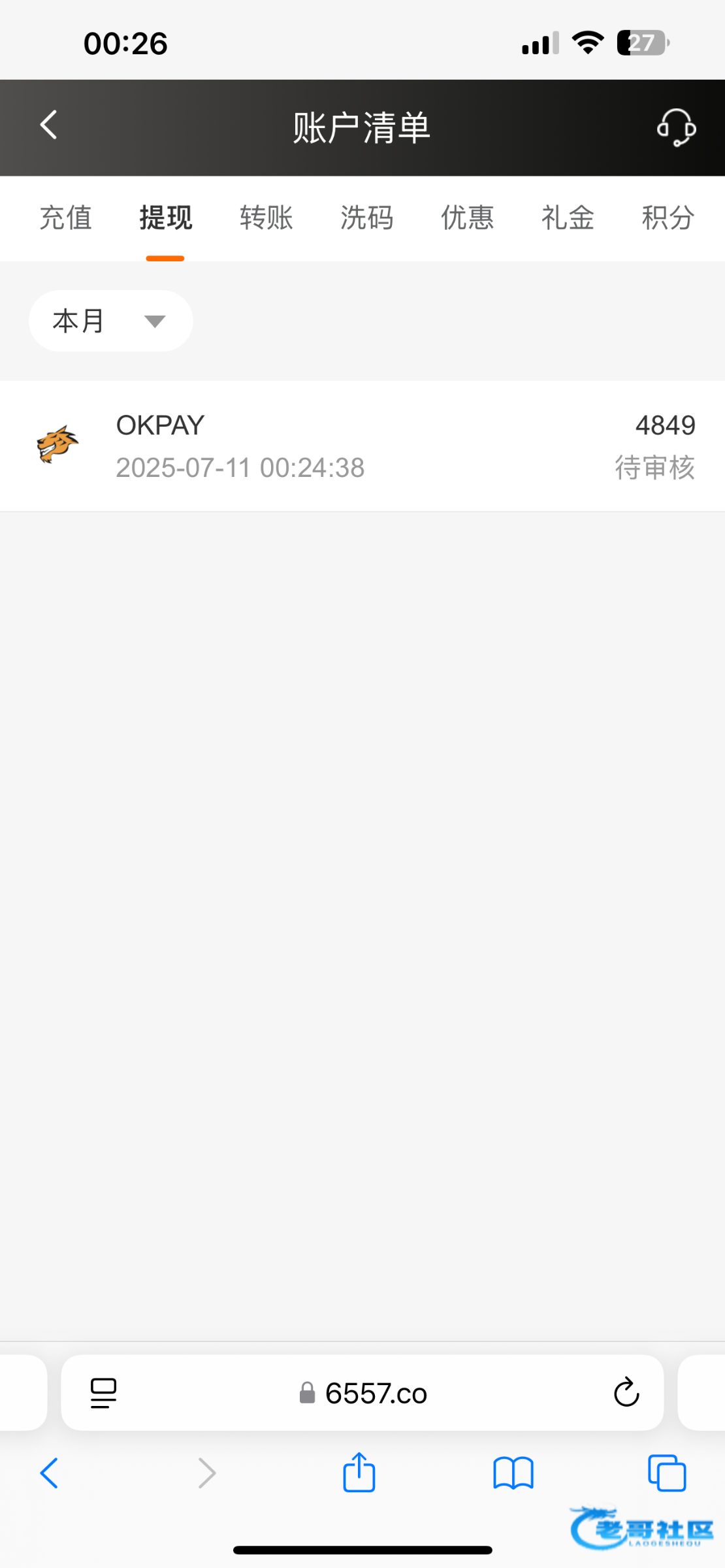Open the 洗码 tab
The width and height of the screenshot is (725, 1568).
tap(366, 218)
